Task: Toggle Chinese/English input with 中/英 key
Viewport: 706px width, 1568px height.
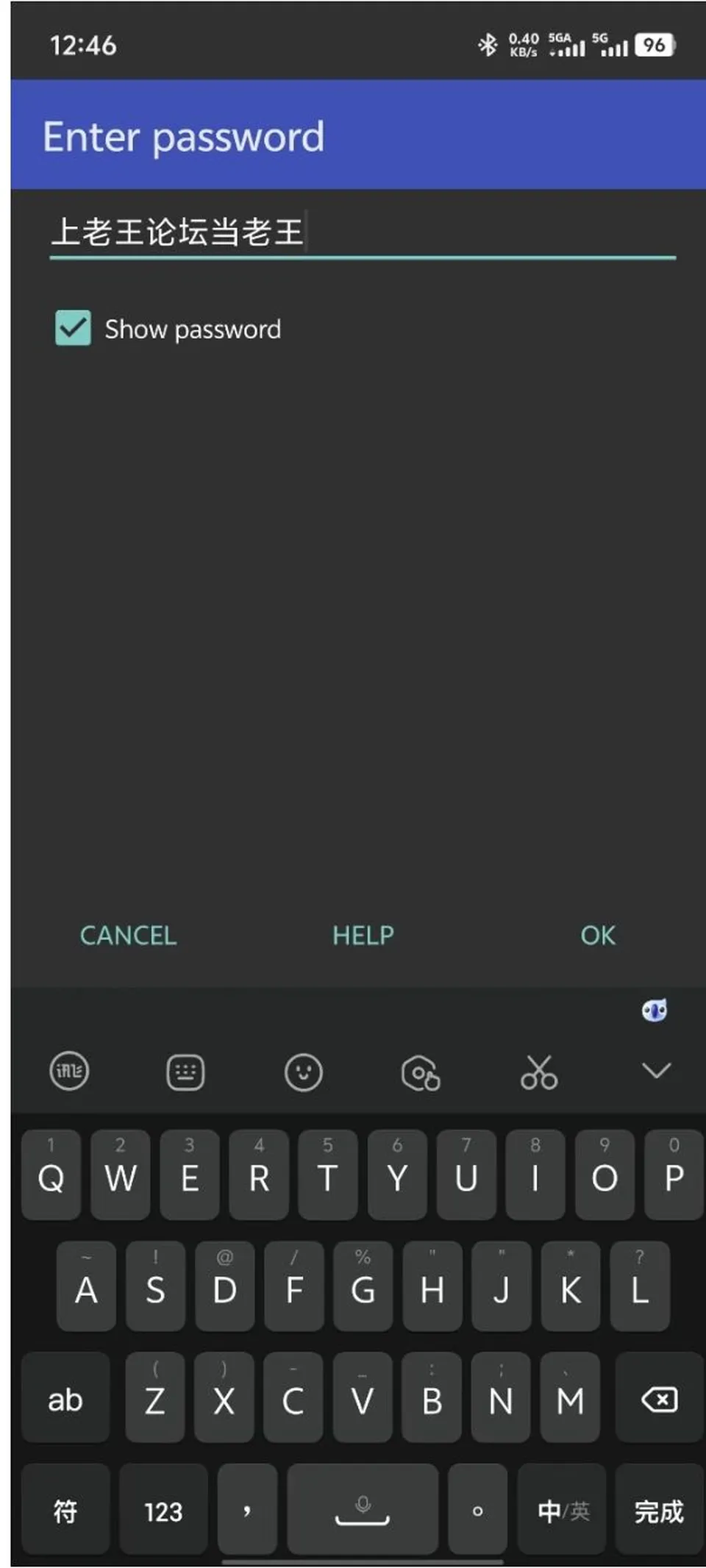Action: [563, 1511]
